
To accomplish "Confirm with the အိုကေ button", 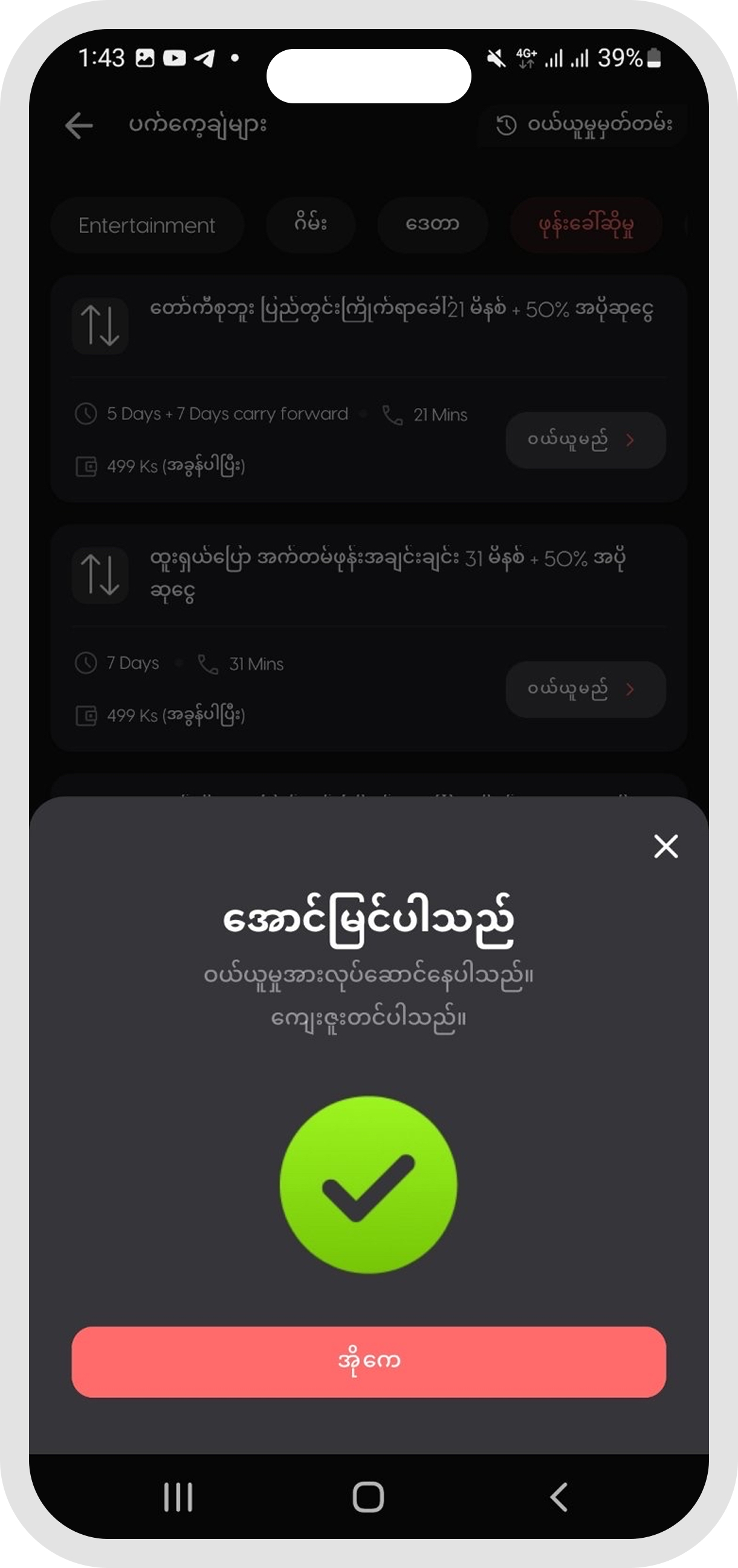I will pos(369,1361).
